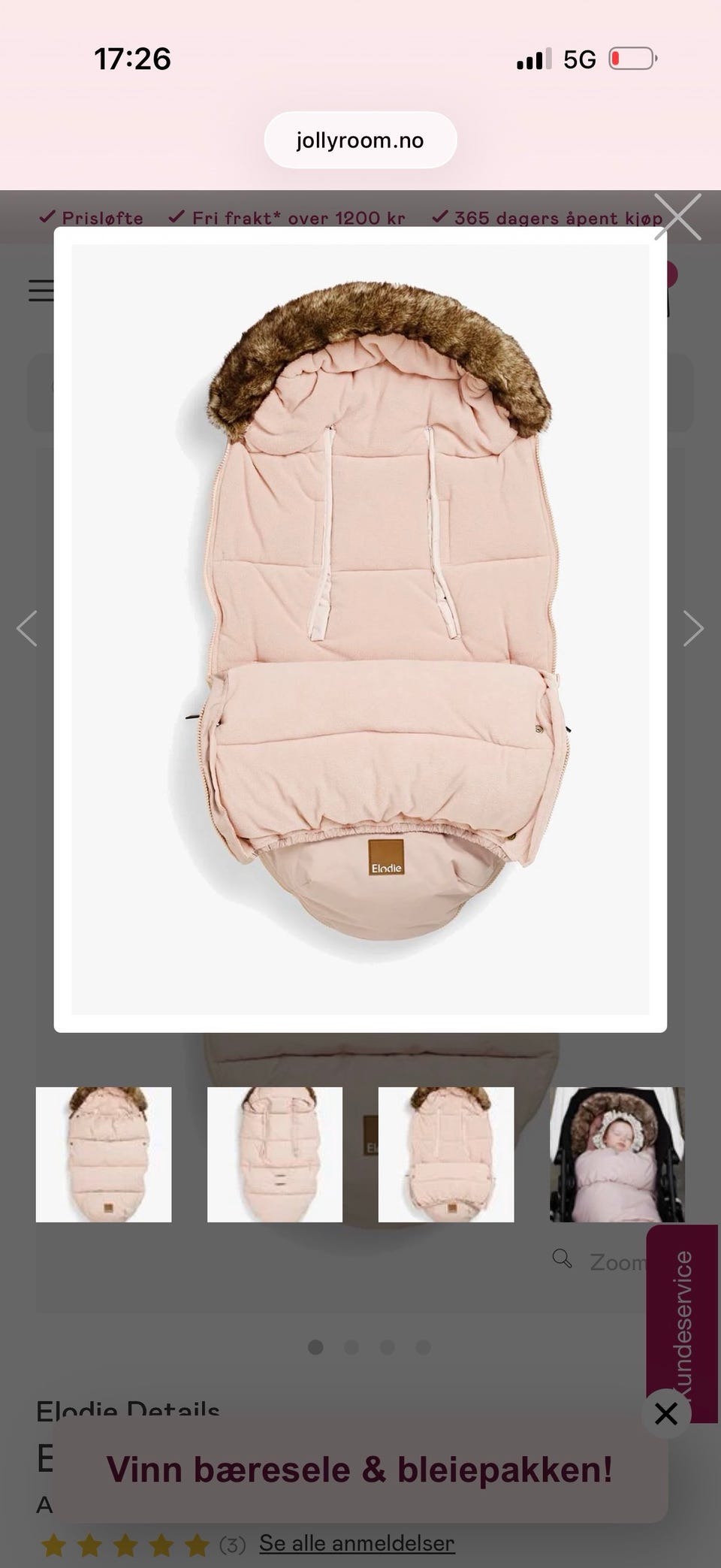Close the enlarged image lightbox
The width and height of the screenshot is (721, 1568).
(x=677, y=217)
